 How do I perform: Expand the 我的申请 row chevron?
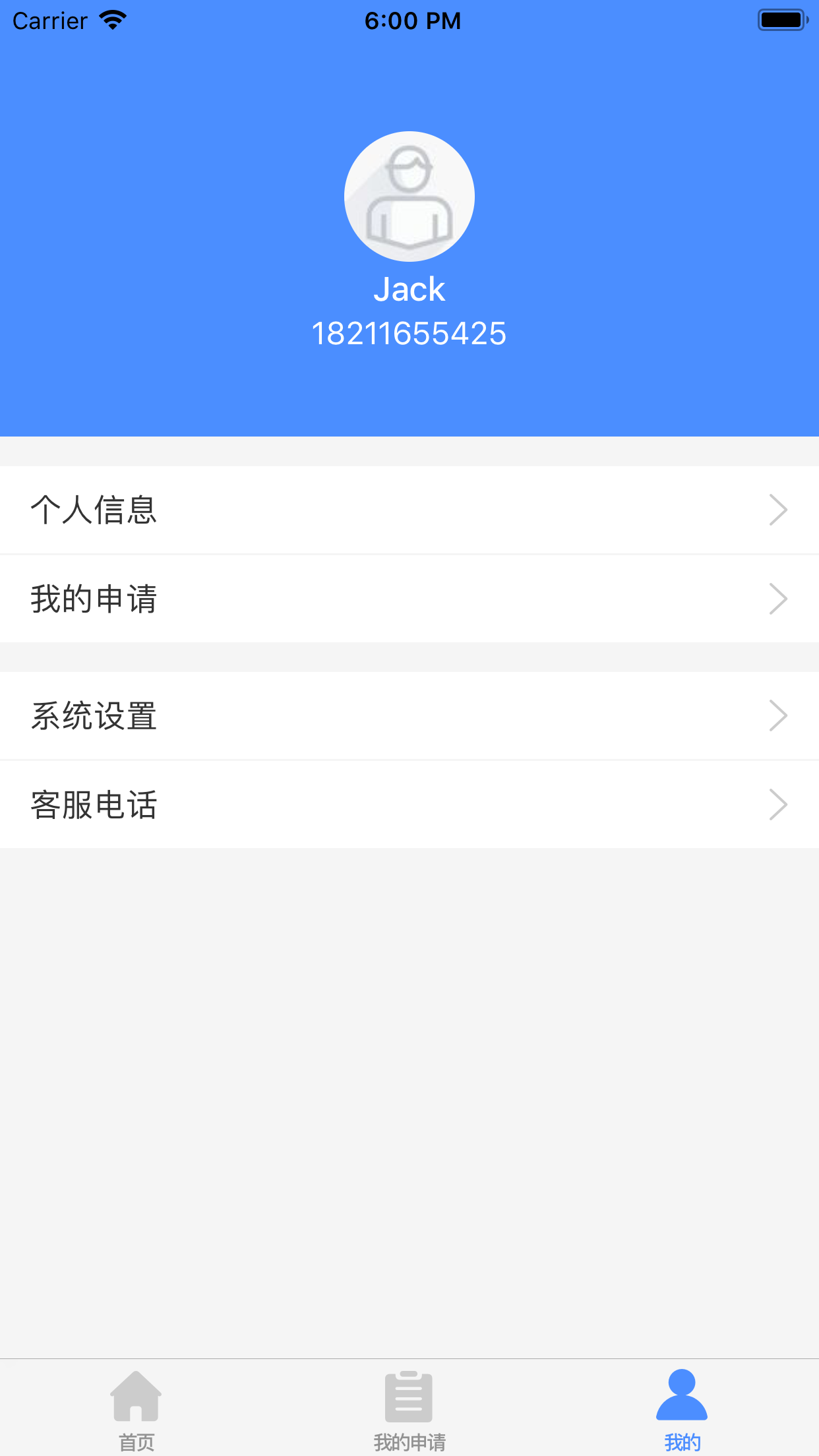(778, 599)
